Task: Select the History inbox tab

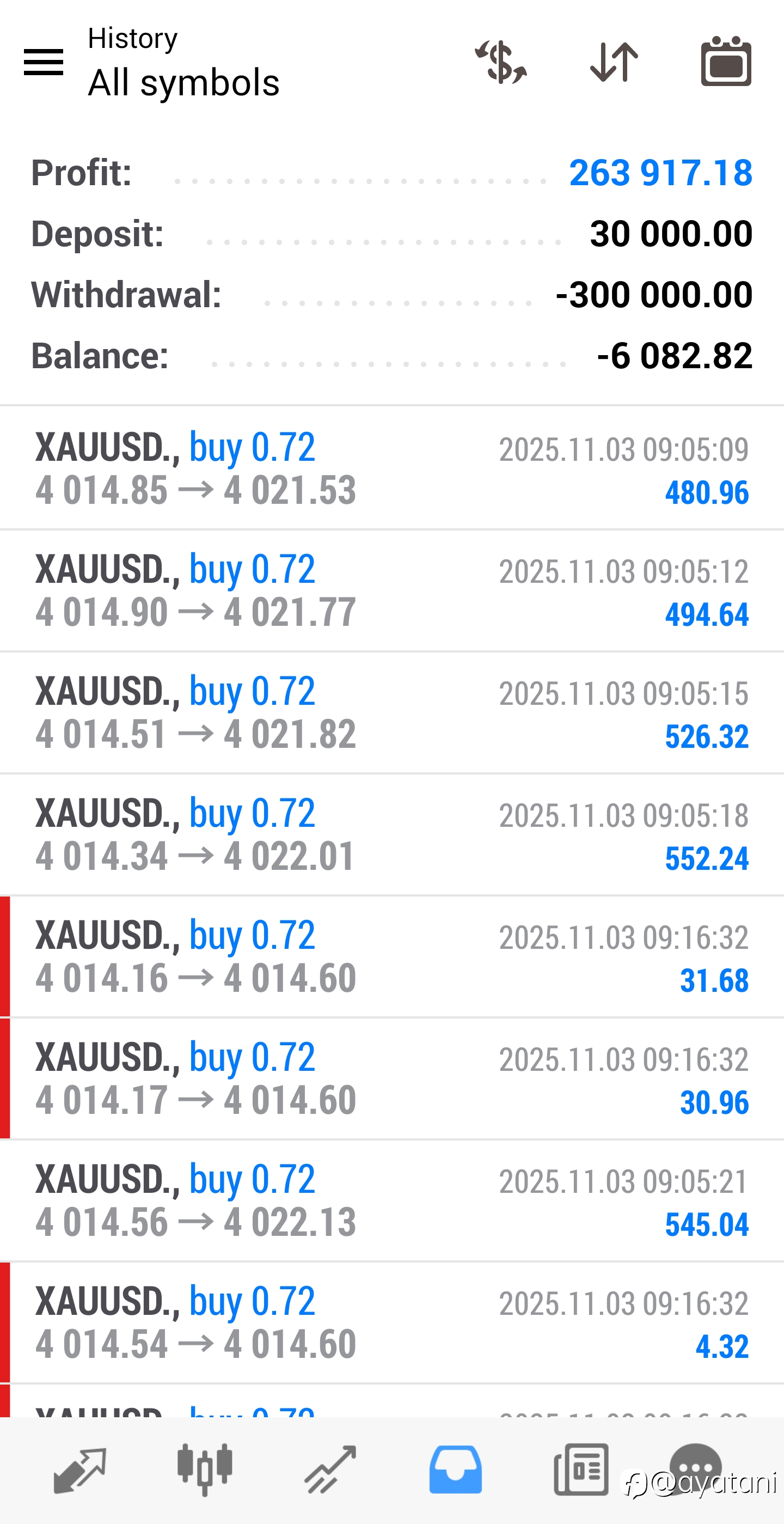Action: (455, 1470)
